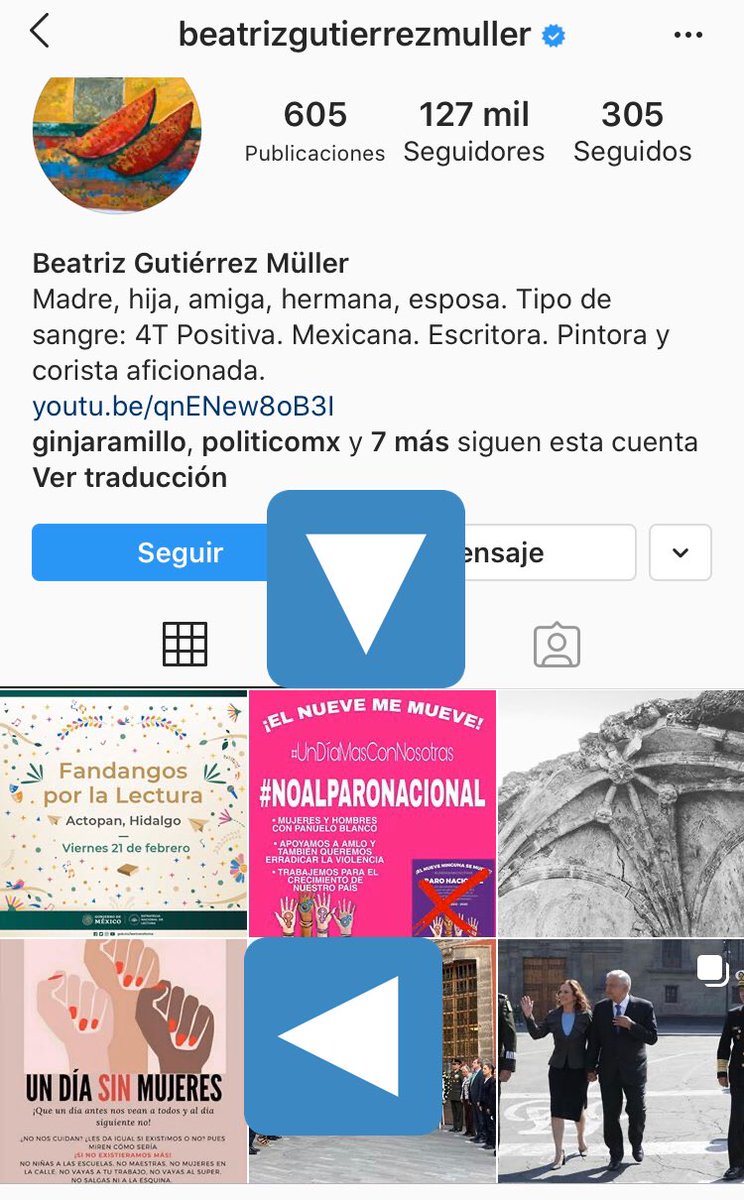Open the 305 Seguidos list

point(632,132)
